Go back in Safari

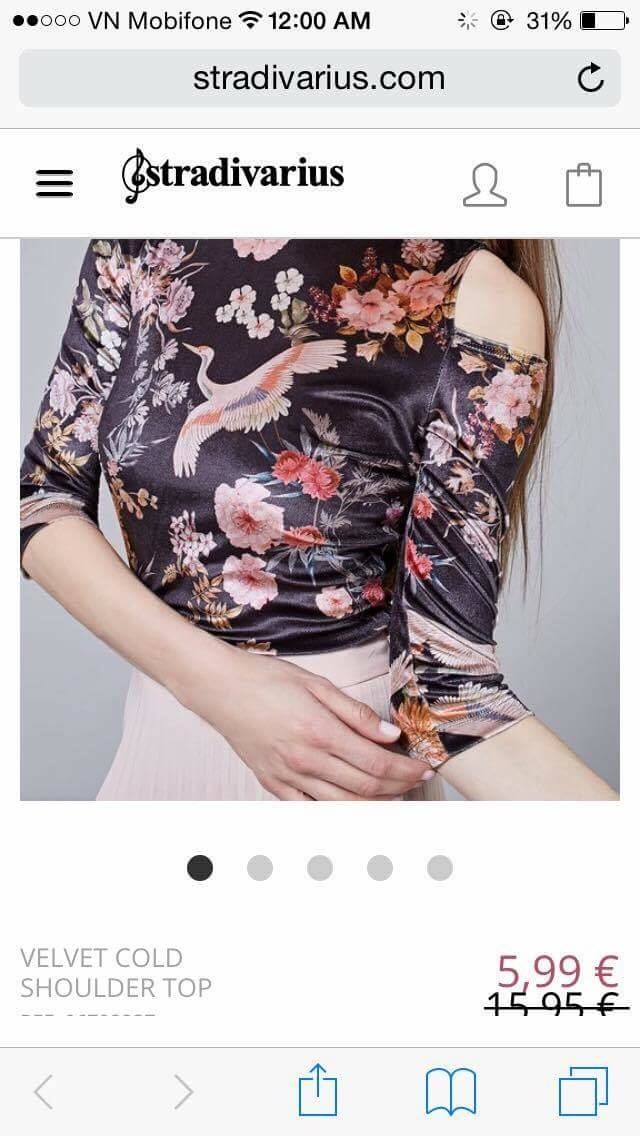(43, 1092)
